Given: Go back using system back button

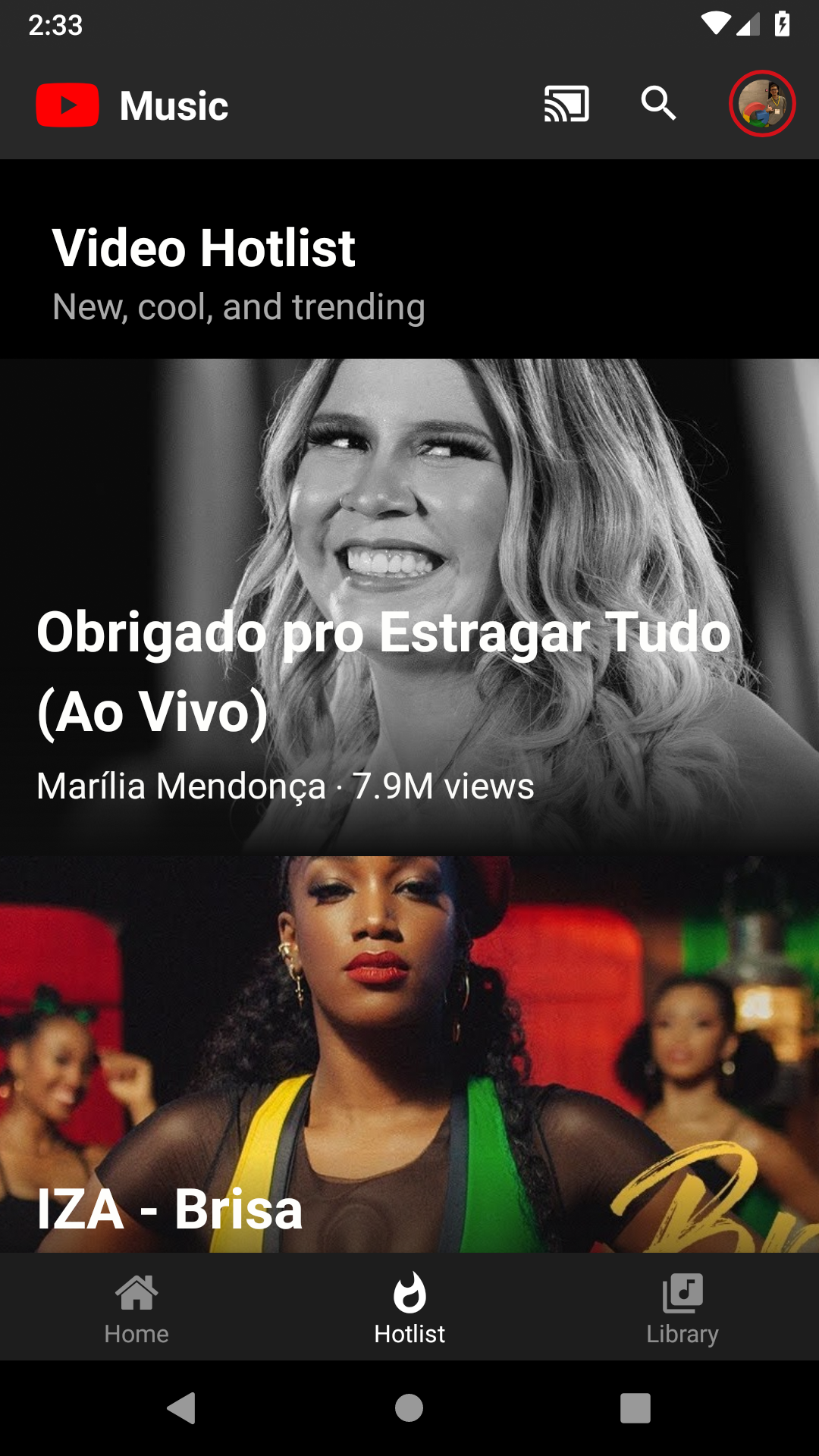Looking at the screenshot, I should 182,1408.
